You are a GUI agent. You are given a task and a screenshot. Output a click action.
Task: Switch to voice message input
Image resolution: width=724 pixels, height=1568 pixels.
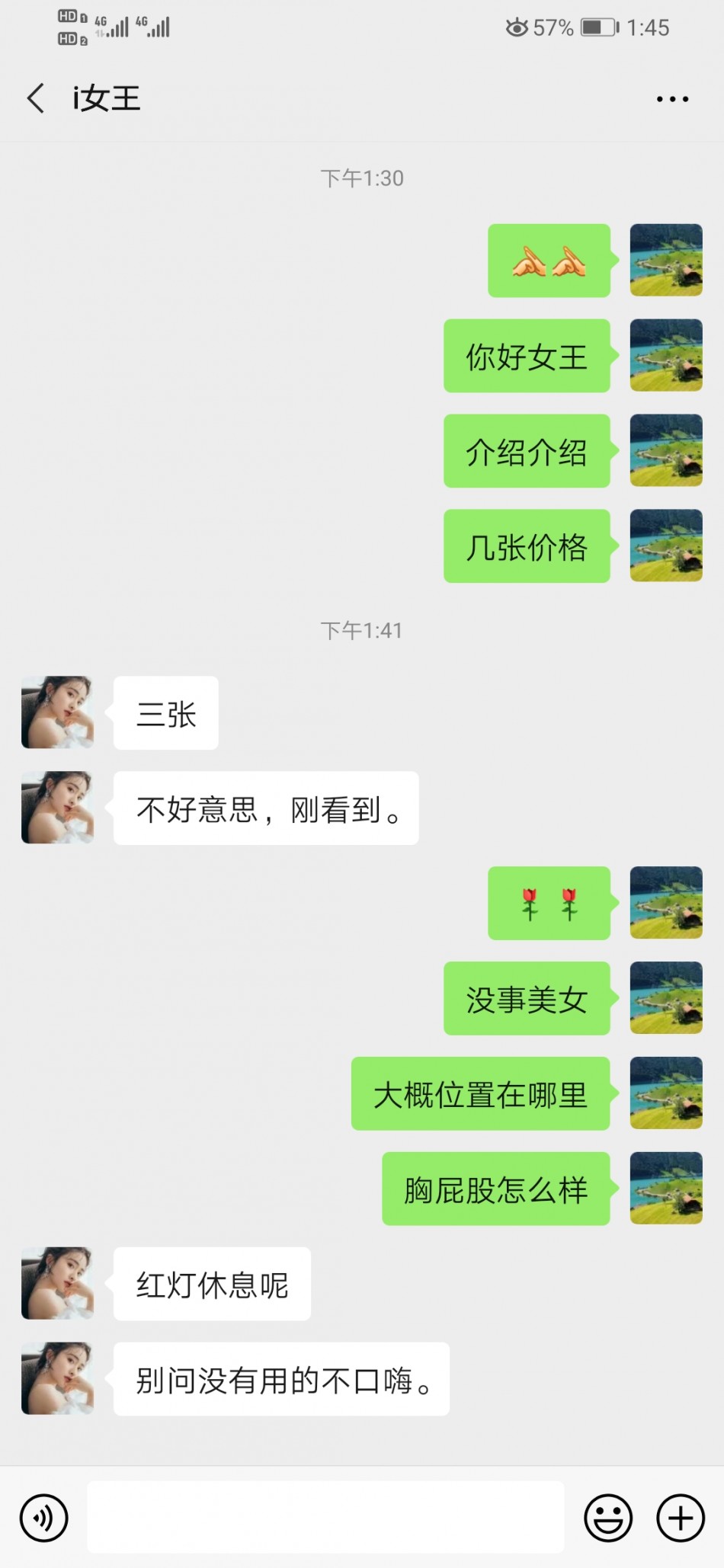(x=44, y=1518)
